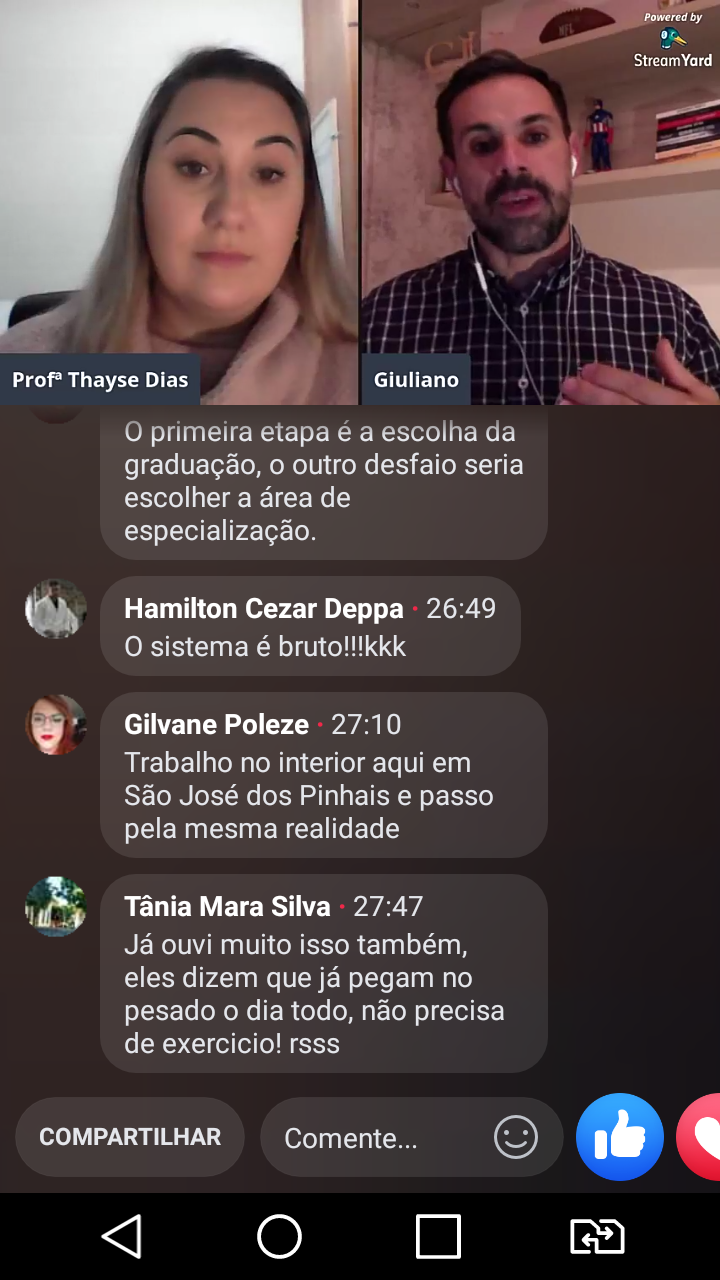Tap the live video player

point(360,200)
